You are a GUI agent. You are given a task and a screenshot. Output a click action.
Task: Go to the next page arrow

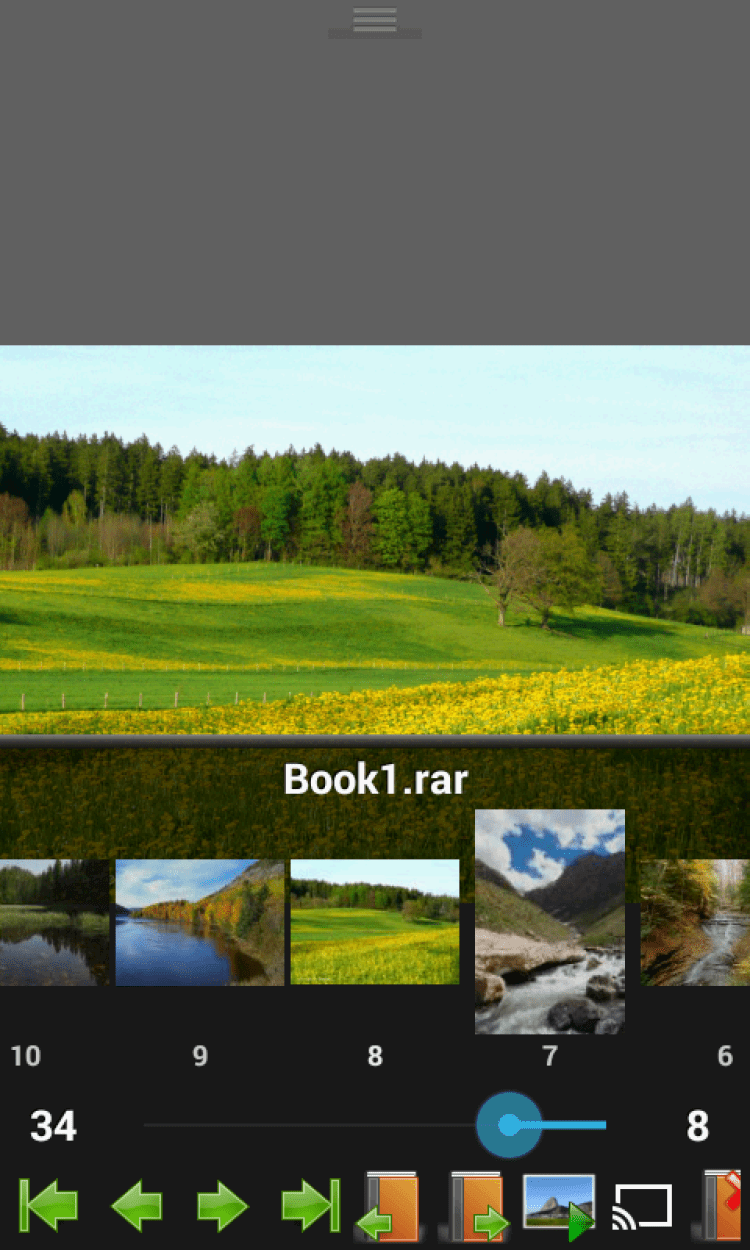point(222,1205)
